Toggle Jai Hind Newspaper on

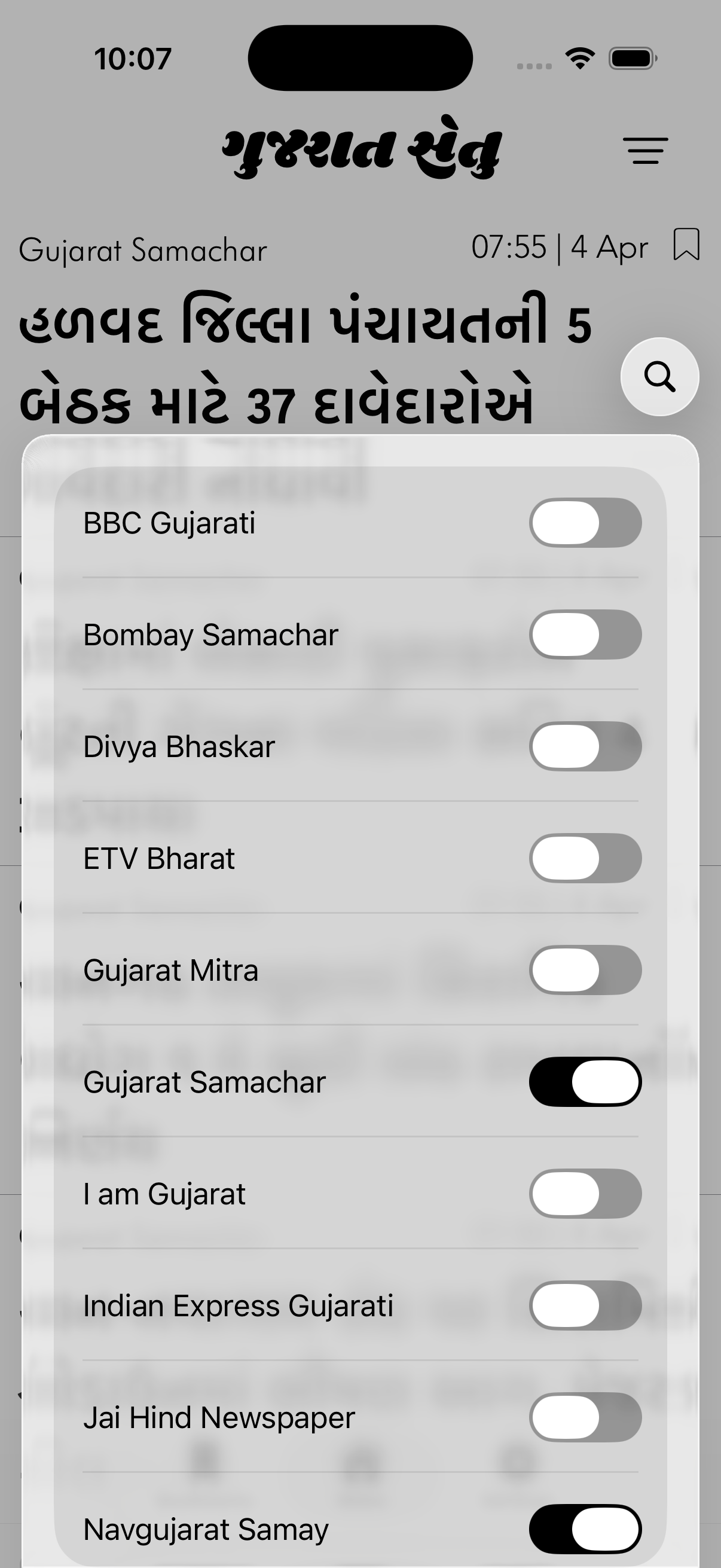click(585, 1418)
